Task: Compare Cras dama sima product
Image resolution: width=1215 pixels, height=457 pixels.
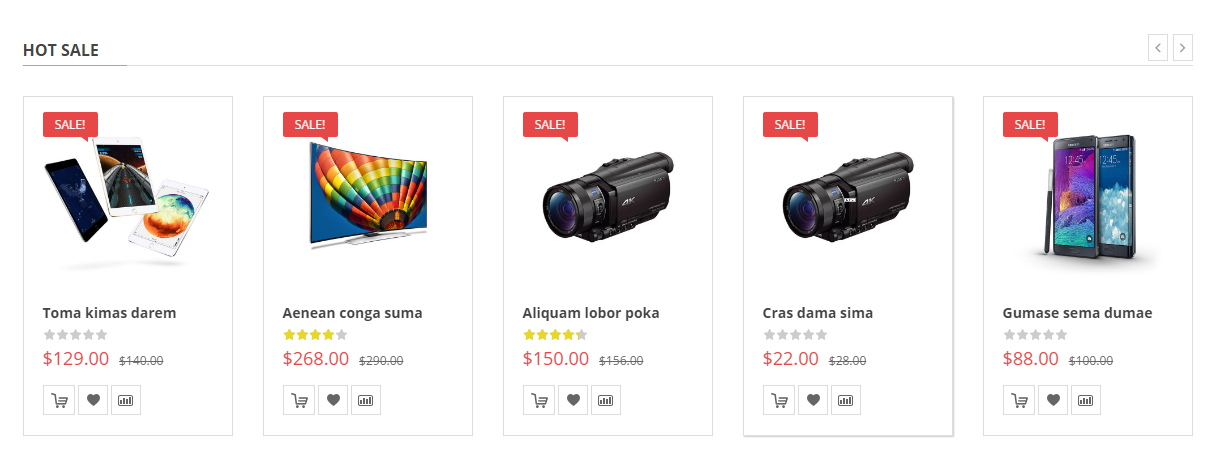Action: click(x=846, y=400)
